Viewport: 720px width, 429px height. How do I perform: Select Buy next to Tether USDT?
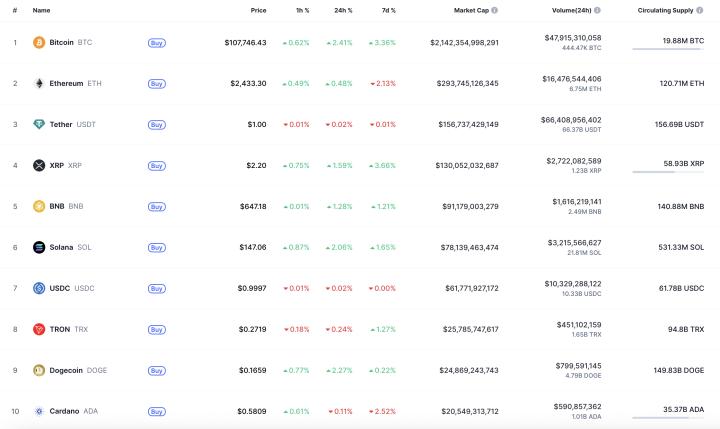coord(156,125)
